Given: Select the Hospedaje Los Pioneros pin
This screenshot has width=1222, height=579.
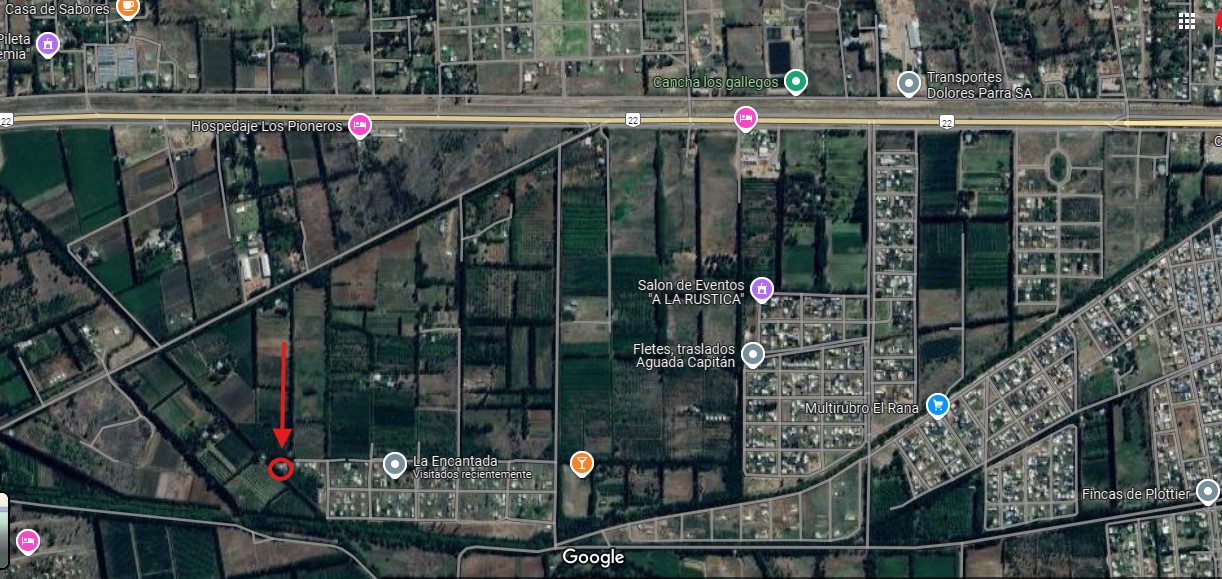Looking at the screenshot, I should [360, 126].
